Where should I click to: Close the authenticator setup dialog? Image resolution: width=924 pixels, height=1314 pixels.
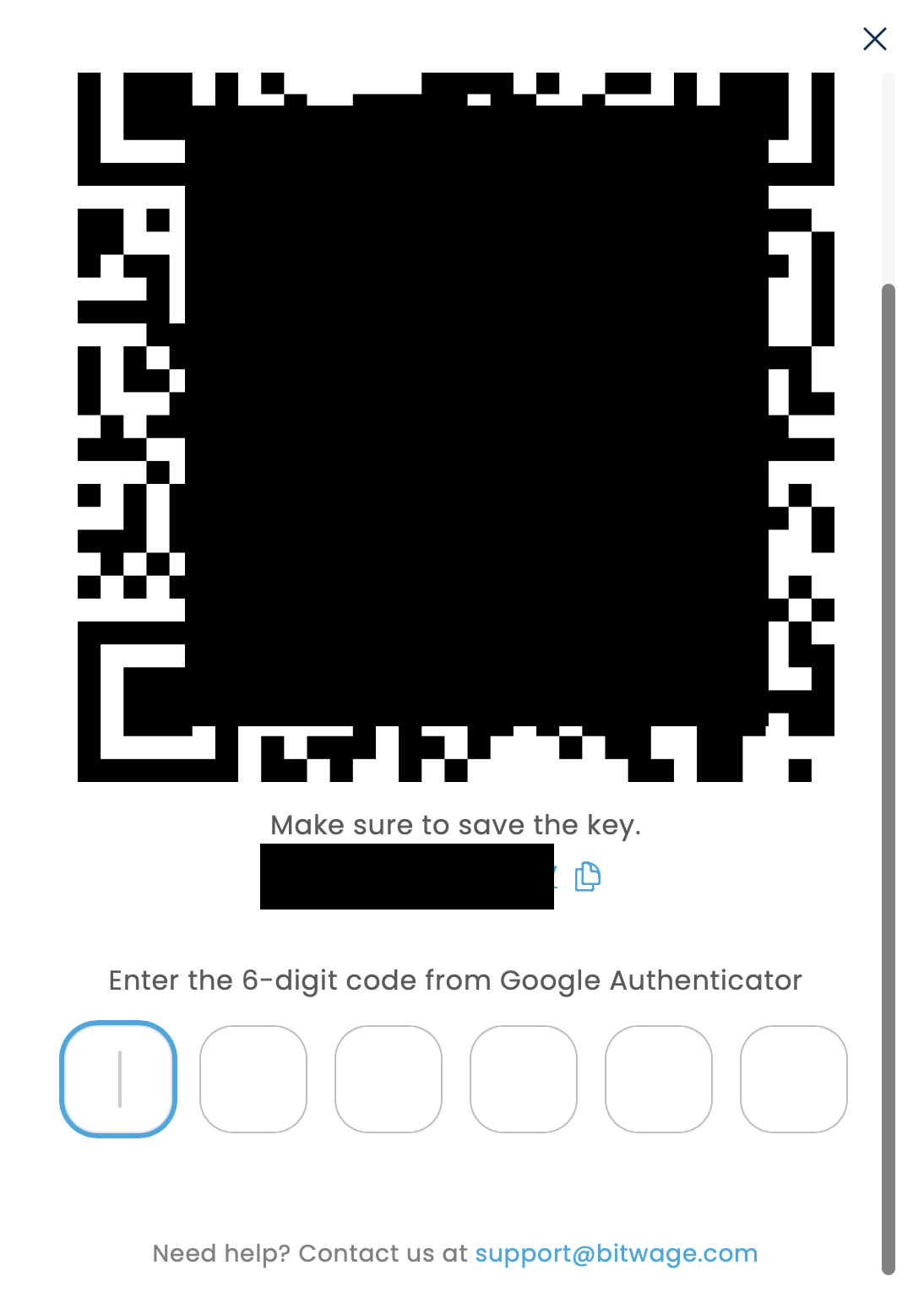click(x=874, y=39)
